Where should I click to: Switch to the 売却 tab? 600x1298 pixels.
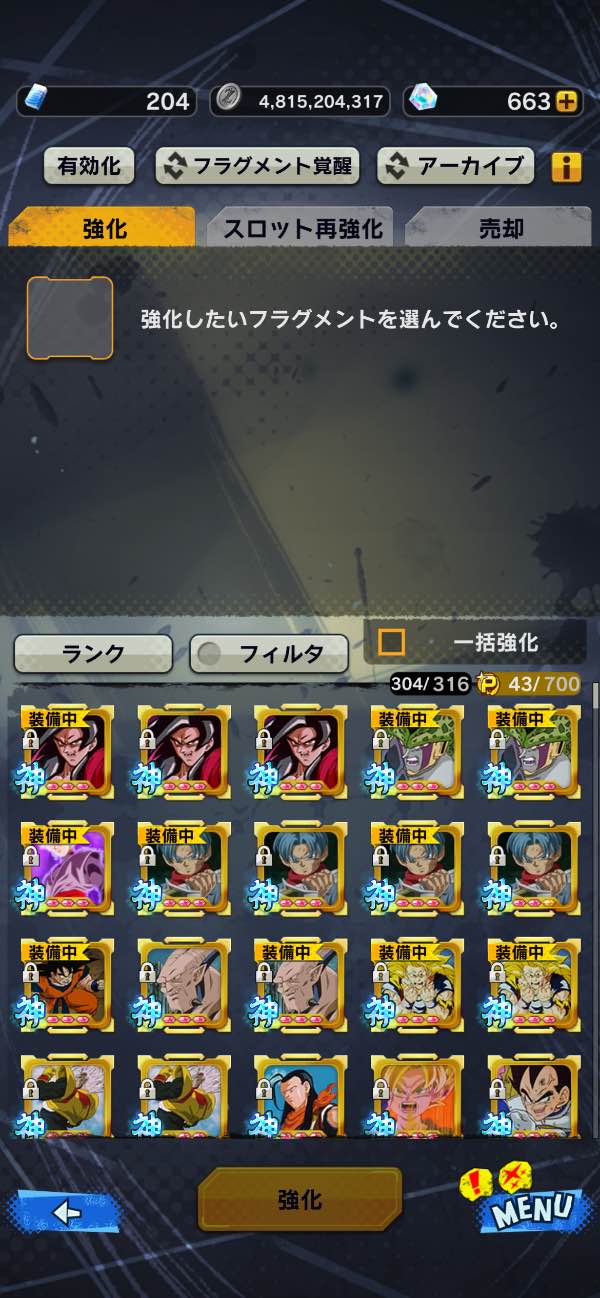pos(502,228)
